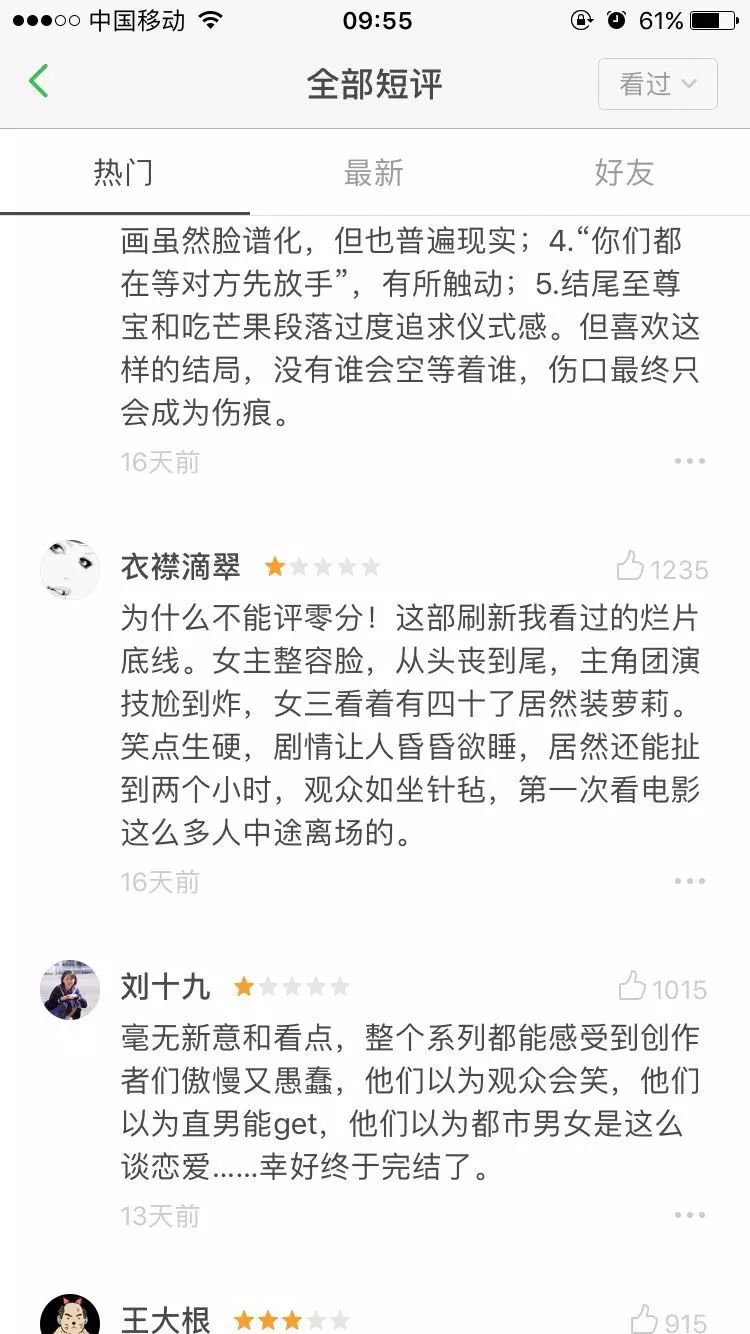The width and height of the screenshot is (750, 1334).
Task: Open more options on the topmost review
Action: tap(690, 461)
